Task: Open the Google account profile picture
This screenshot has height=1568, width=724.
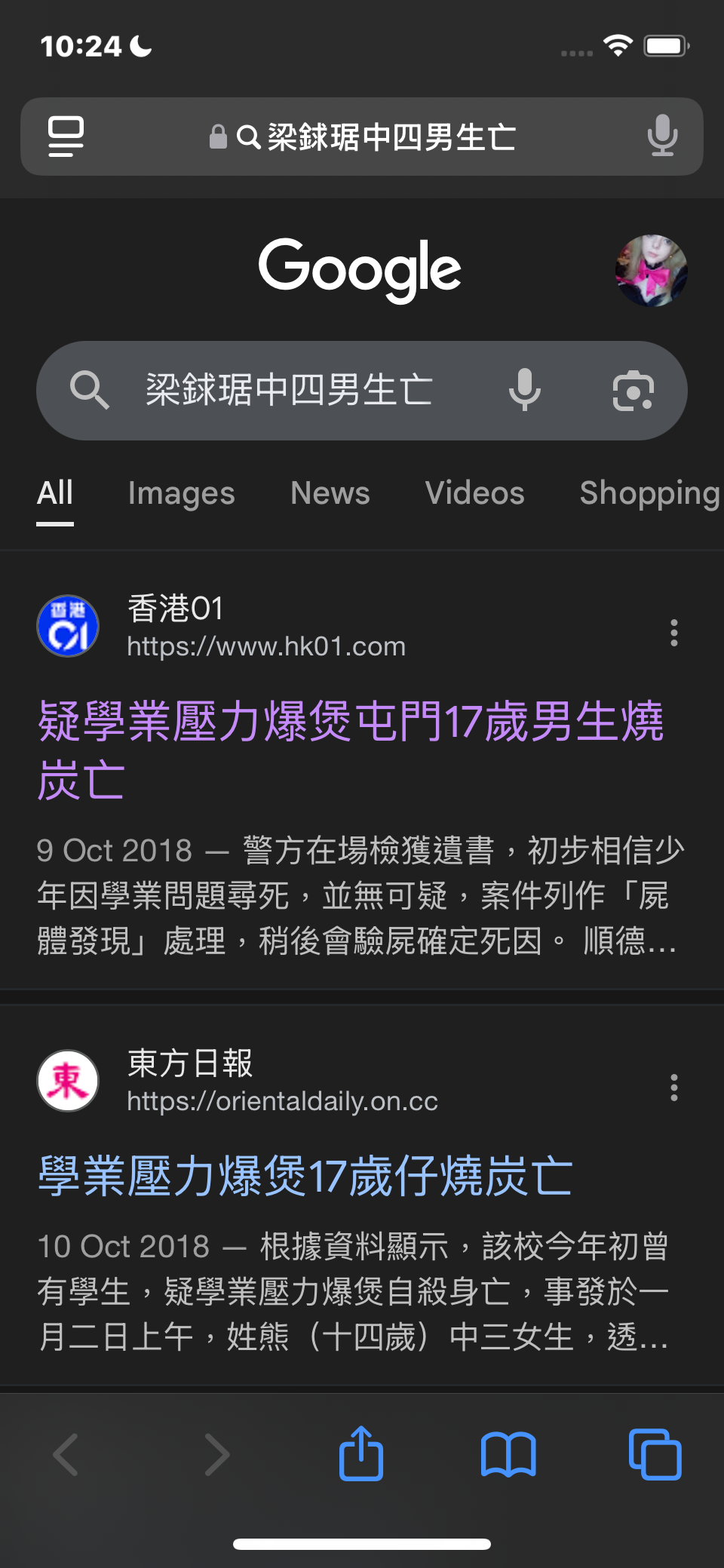Action: [x=651, y=270]
